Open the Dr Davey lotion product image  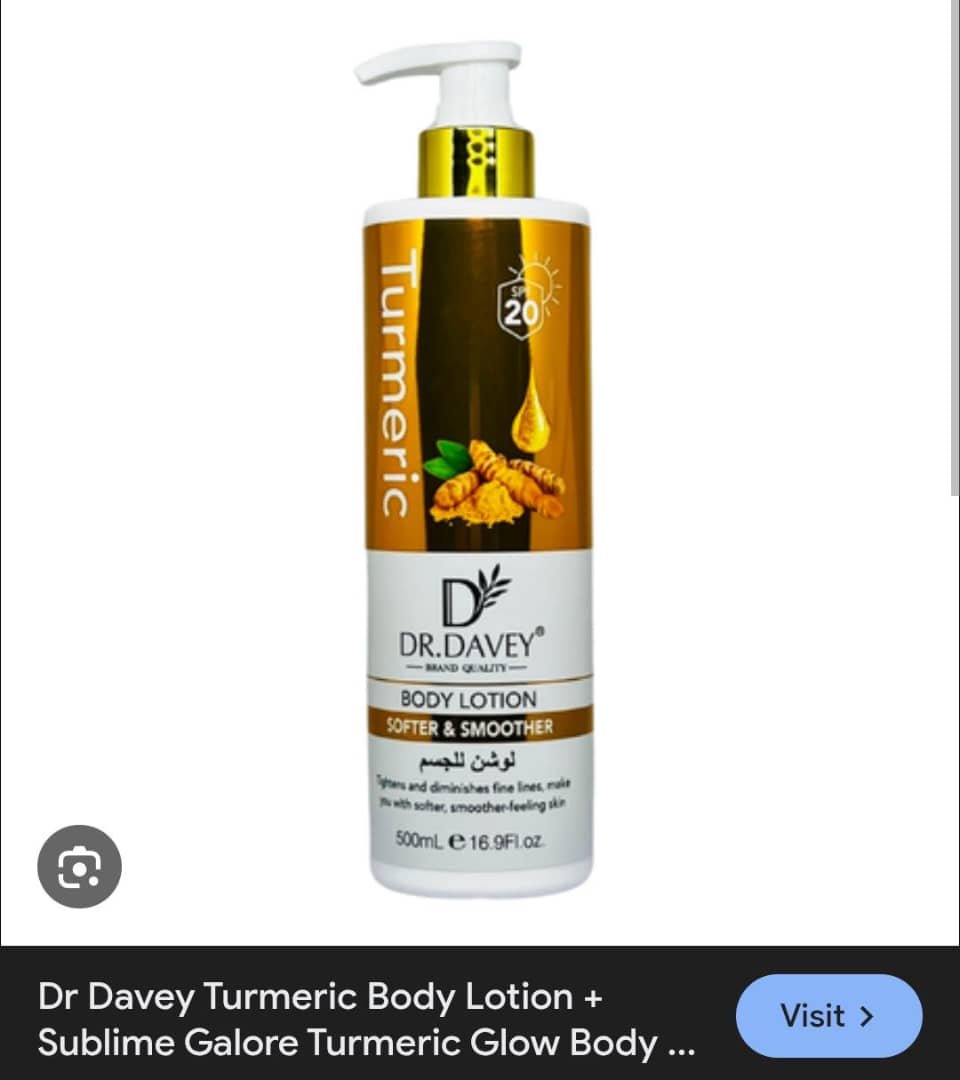click(x=477, y=470)
